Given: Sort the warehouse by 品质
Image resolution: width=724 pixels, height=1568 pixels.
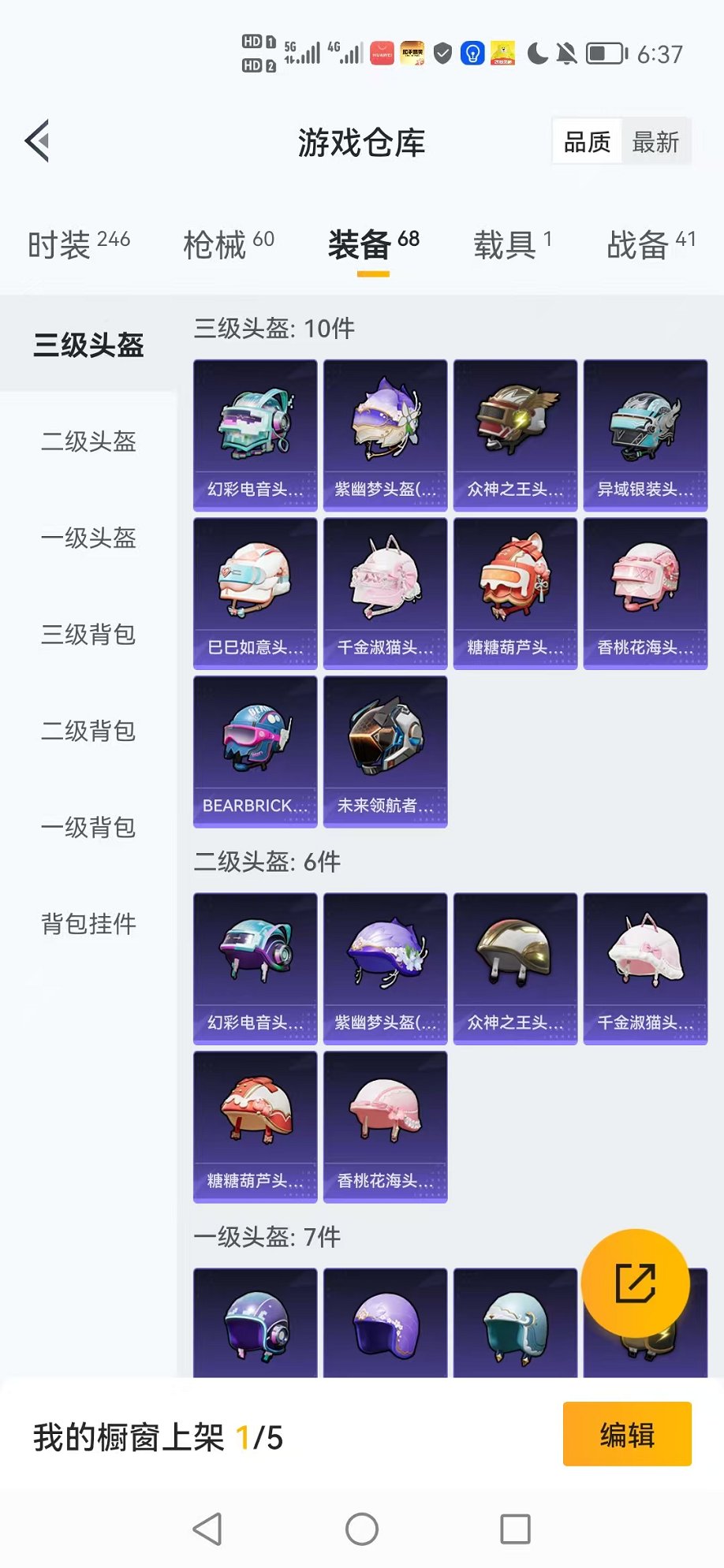Looking at the screenshot, I should click(587, 142).
